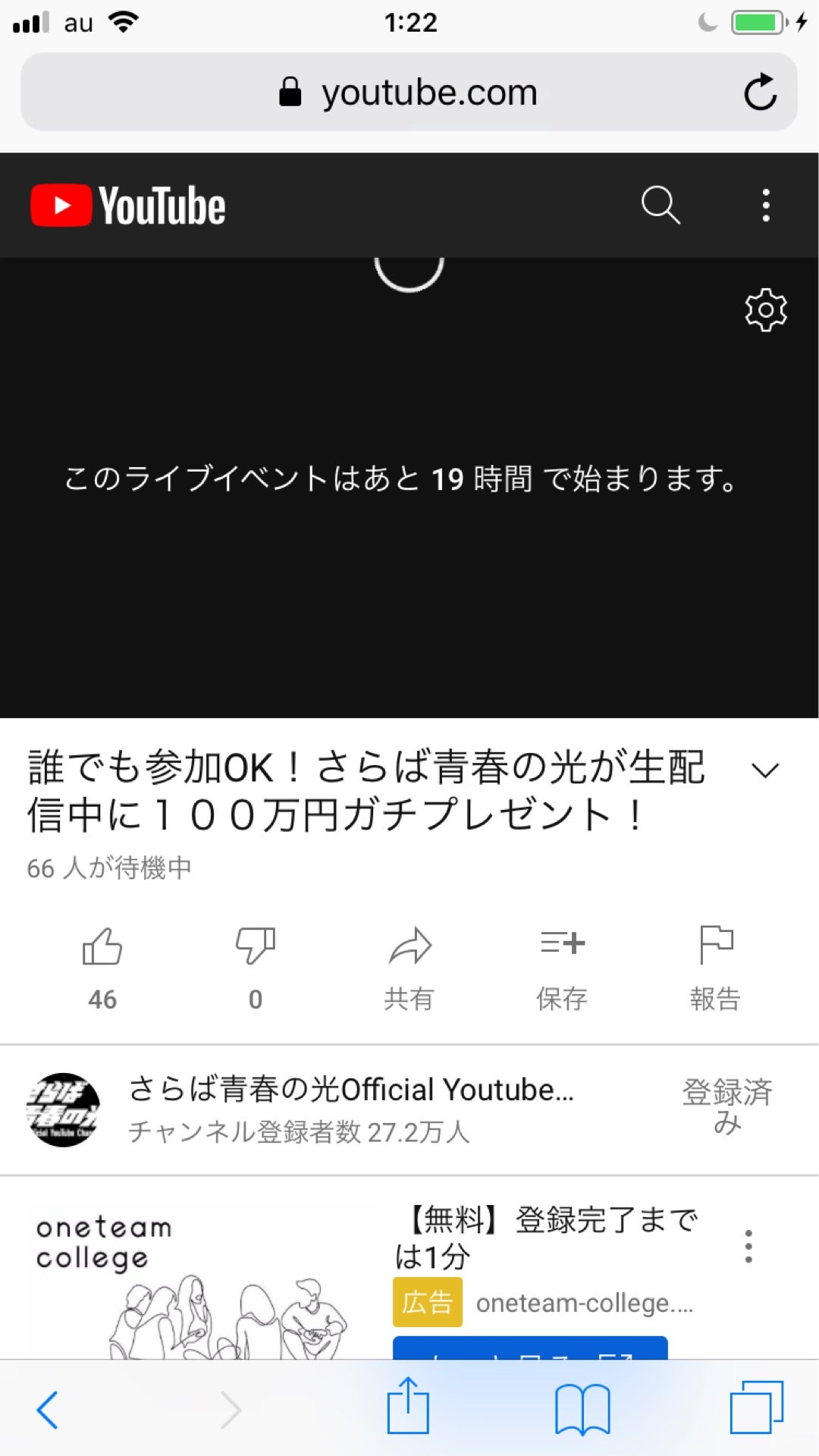Click the YouTube logo
Viewport: 819px width, 1456px height.
(x=127, y=204)
